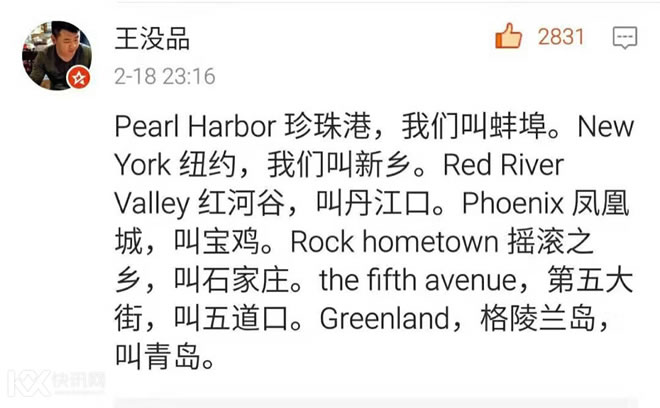Tap the username 王没品

coord(151,39)
